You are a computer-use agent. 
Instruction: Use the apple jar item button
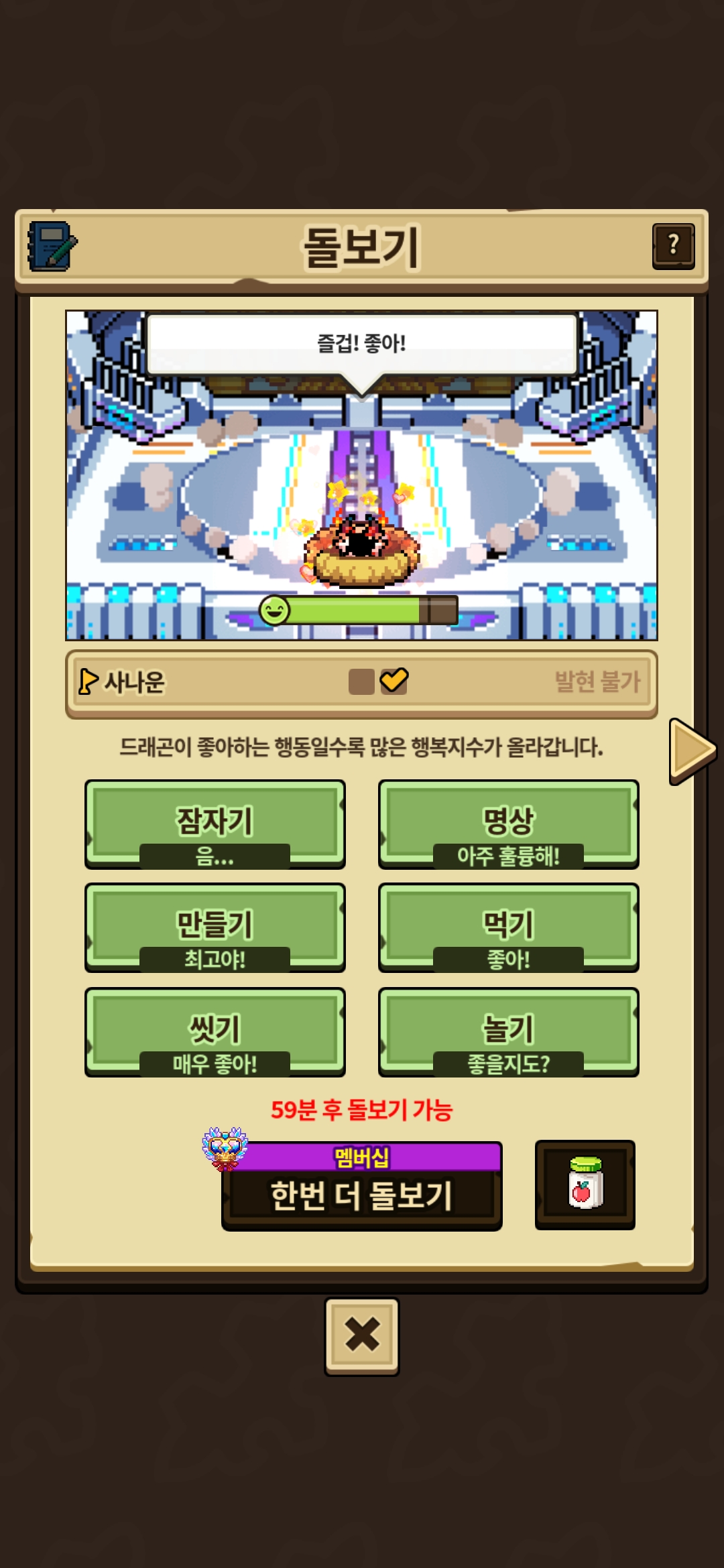point(585,1185)
